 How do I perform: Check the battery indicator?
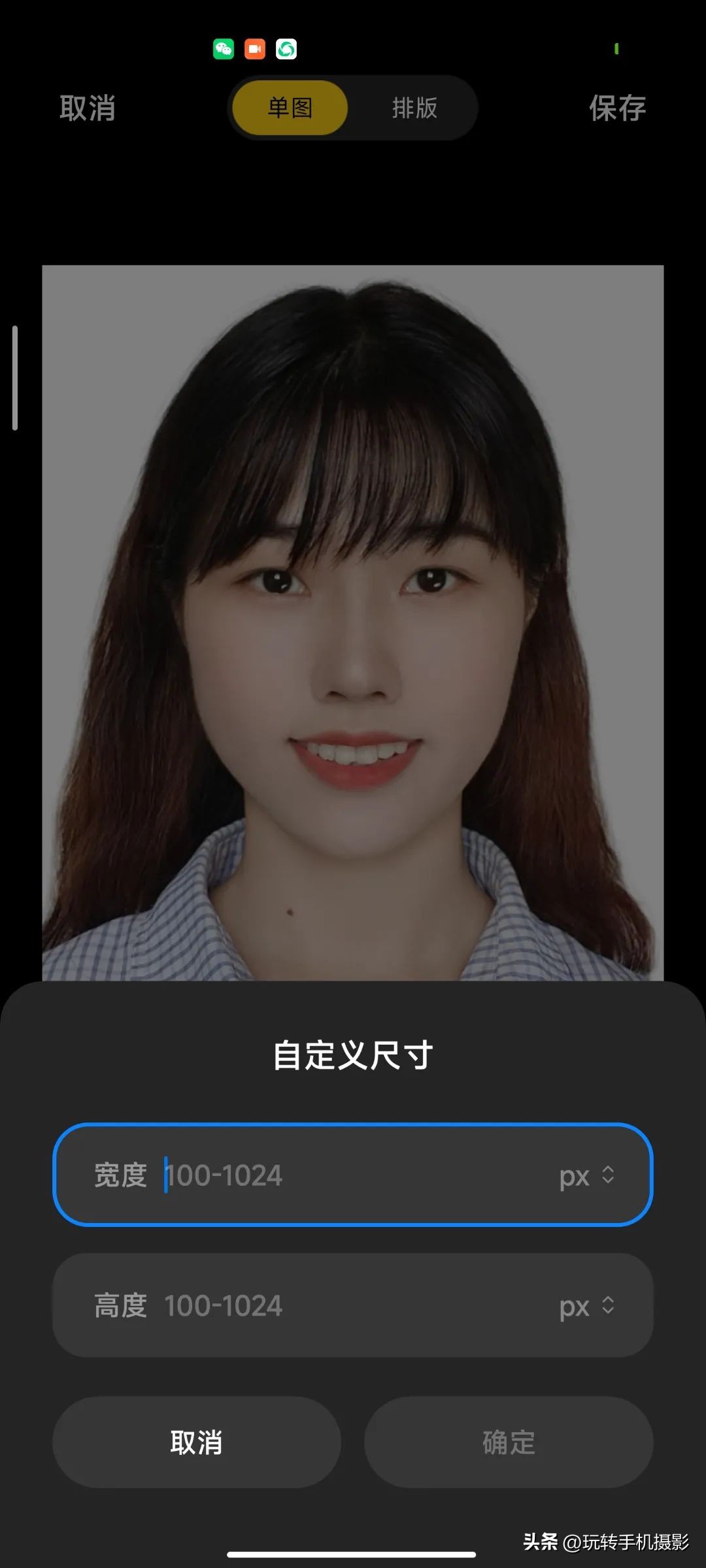(615, 48)
